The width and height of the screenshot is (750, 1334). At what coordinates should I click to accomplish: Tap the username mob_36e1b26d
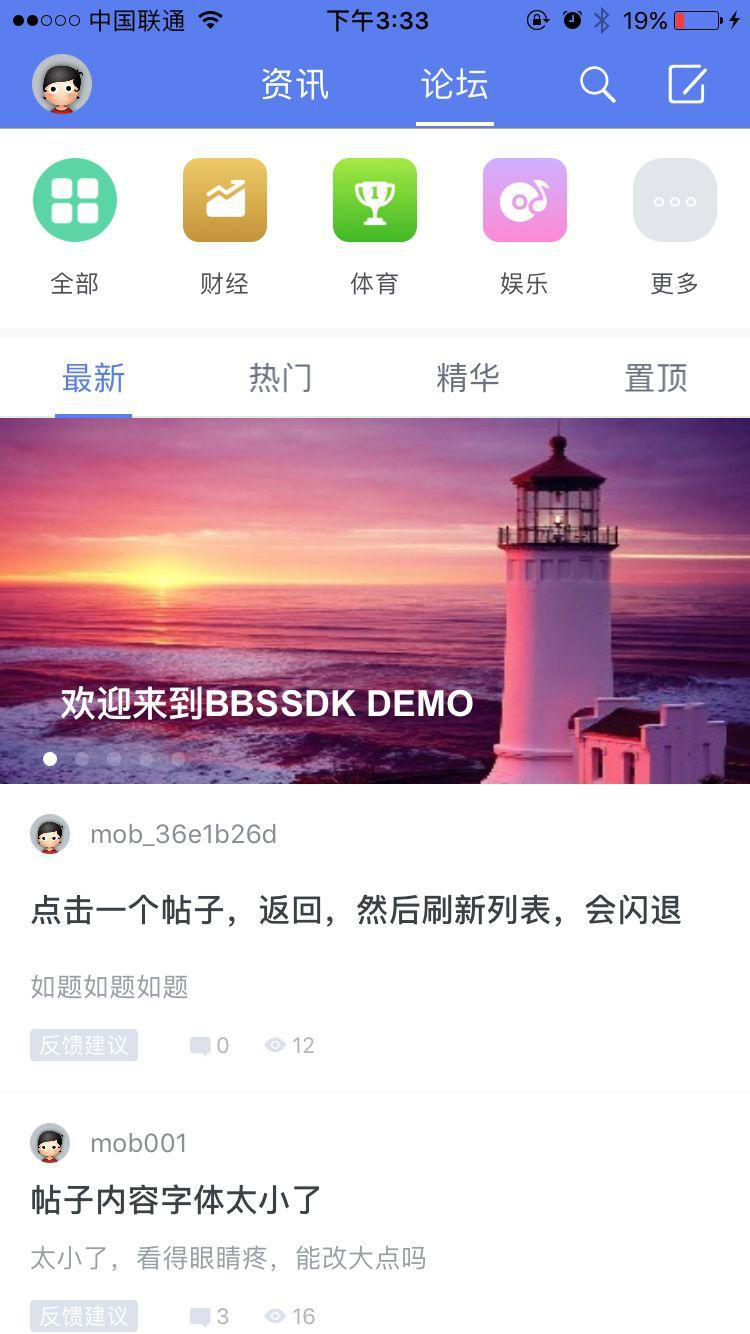(183, 834)
